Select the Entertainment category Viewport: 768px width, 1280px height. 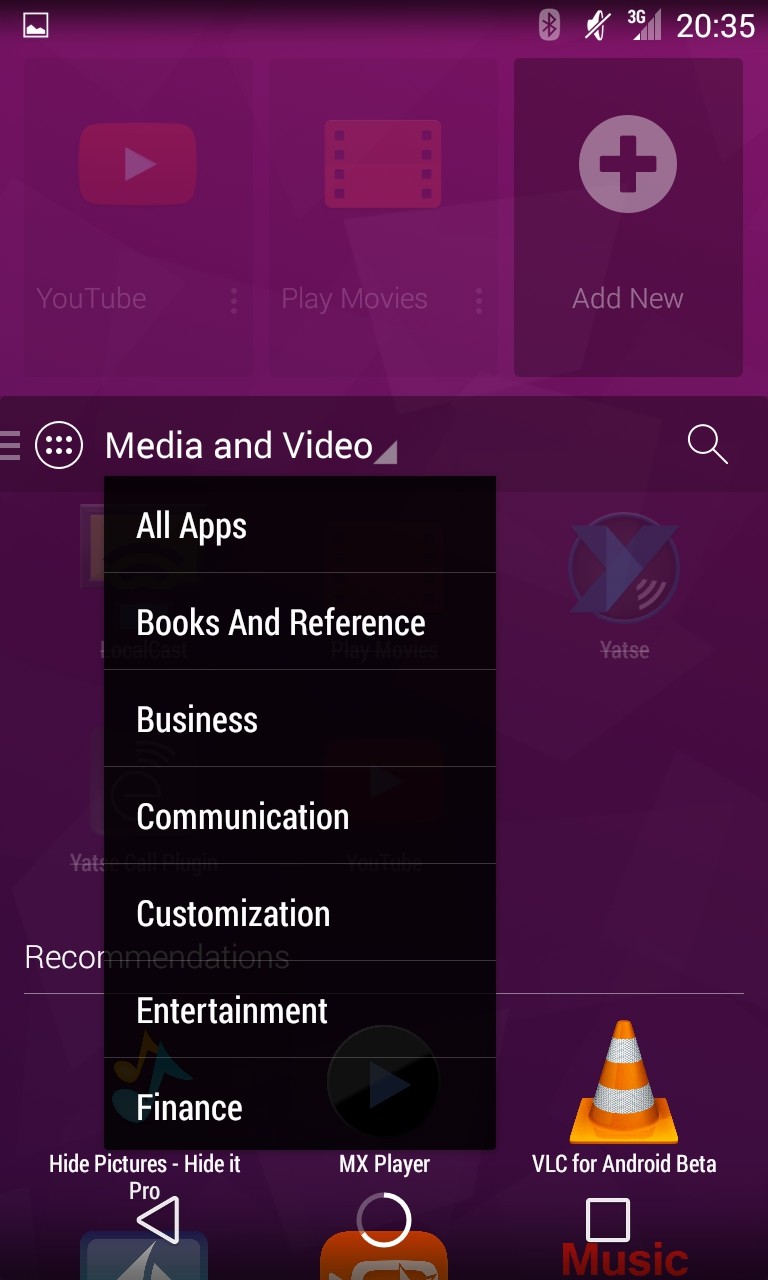point(300,1010)
